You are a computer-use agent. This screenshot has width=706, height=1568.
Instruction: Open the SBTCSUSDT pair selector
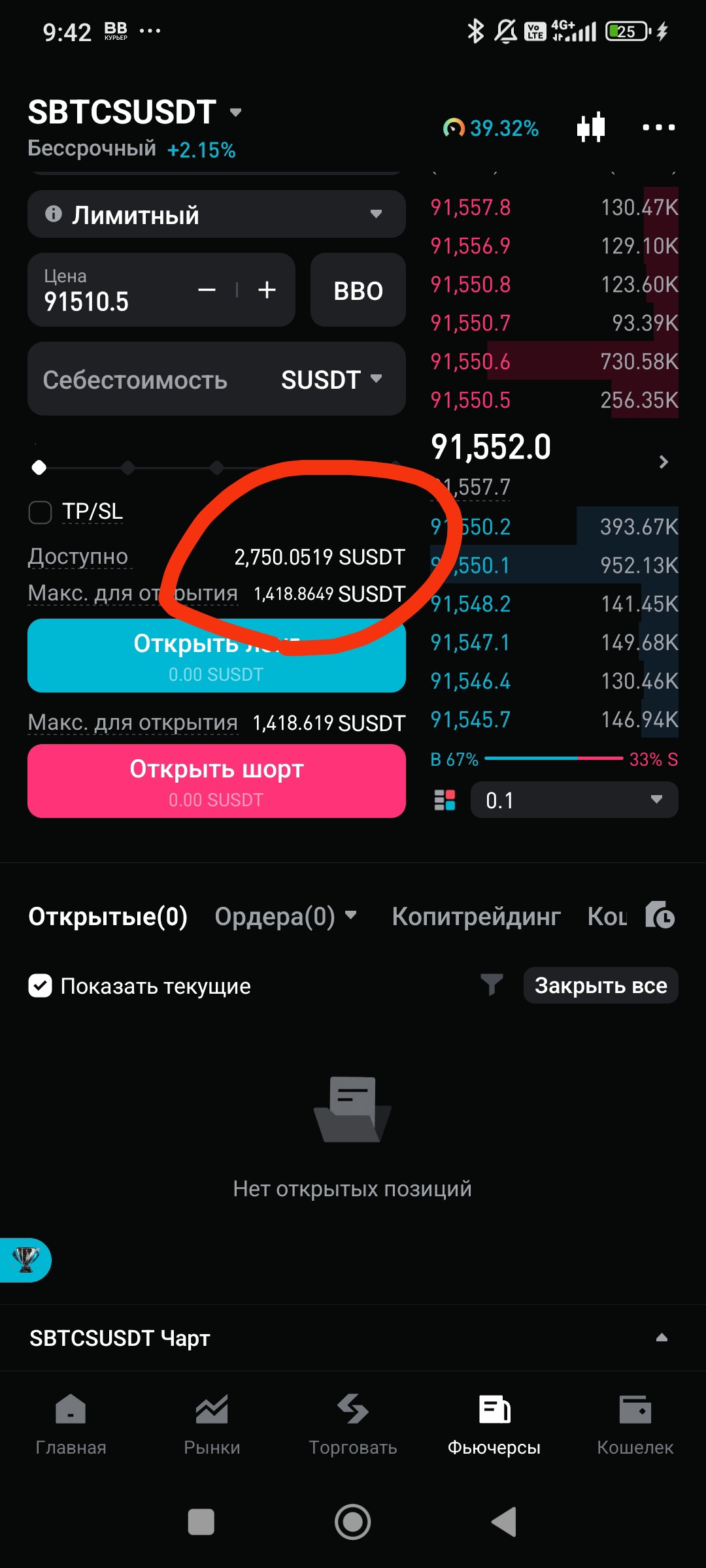pos(135,112)
